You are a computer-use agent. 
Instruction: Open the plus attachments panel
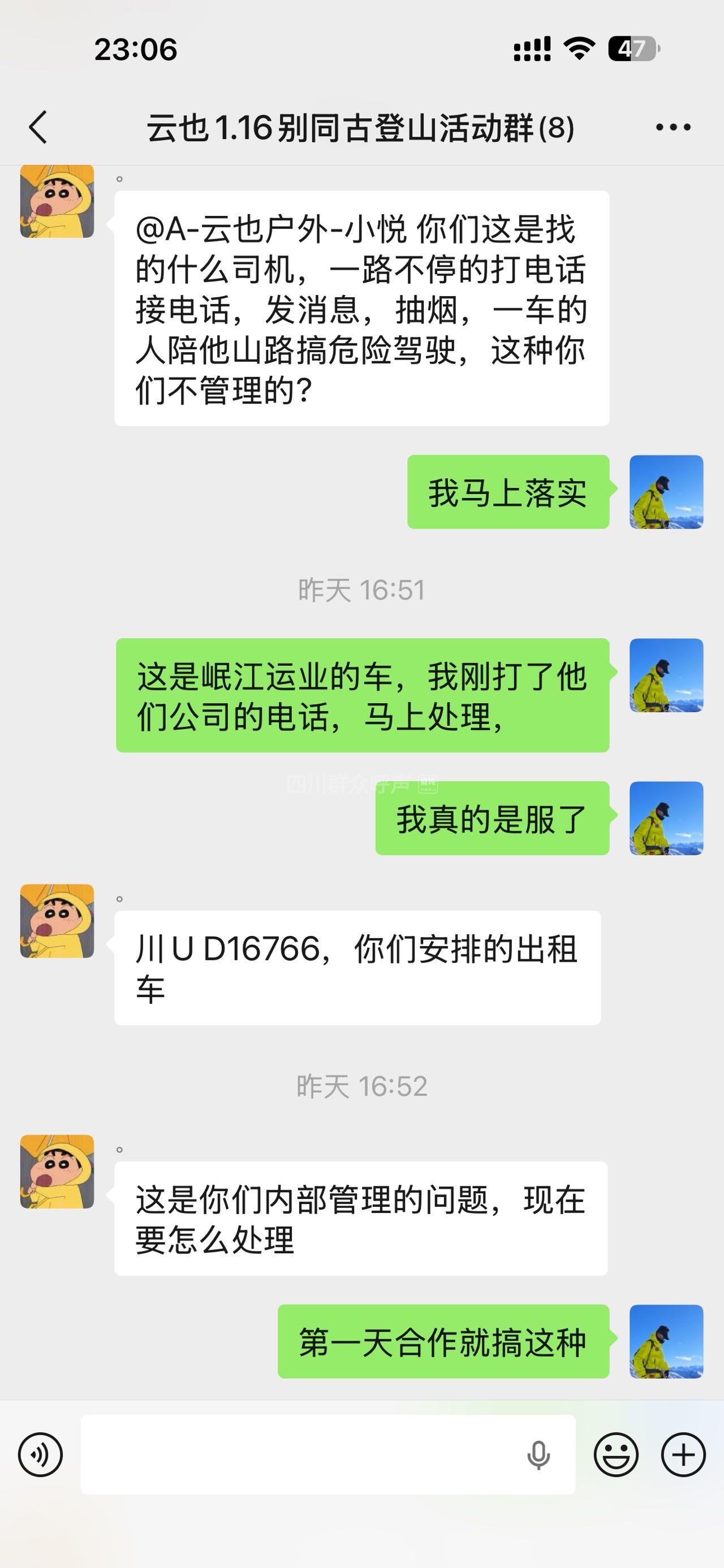[x=683, y=1455]
